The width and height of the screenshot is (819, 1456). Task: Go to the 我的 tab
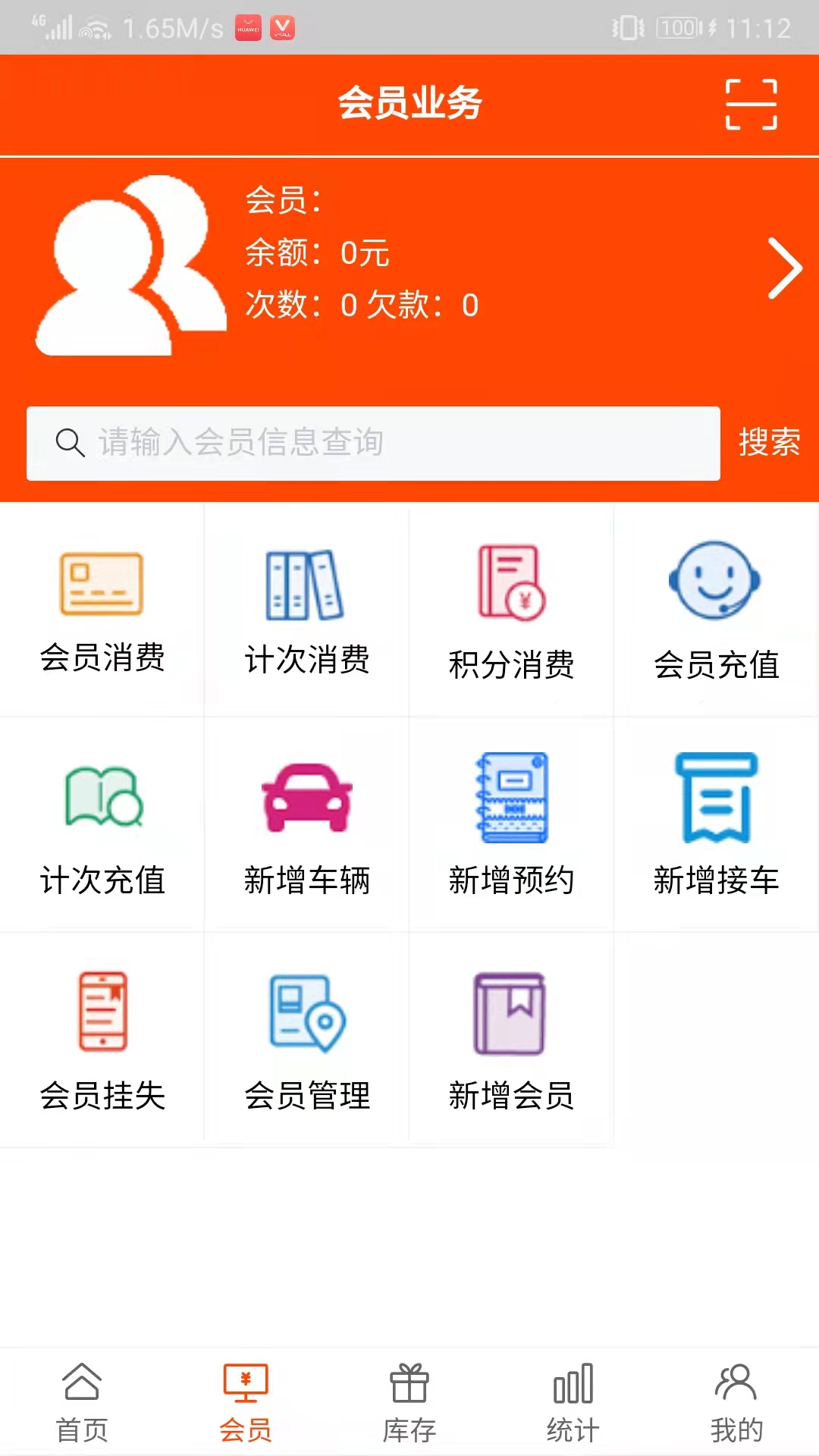click(736, 1403)
